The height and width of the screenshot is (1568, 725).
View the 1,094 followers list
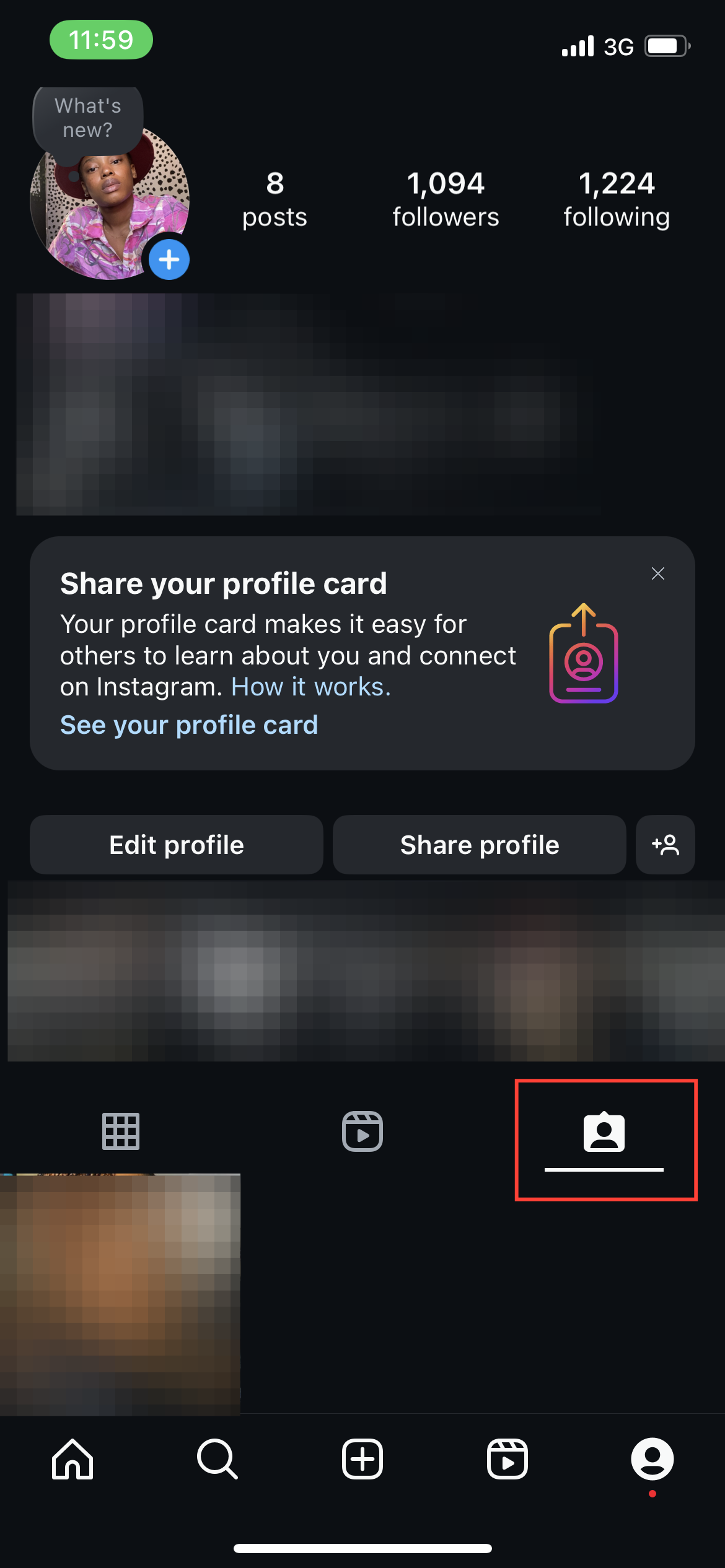tap(446, 199)
